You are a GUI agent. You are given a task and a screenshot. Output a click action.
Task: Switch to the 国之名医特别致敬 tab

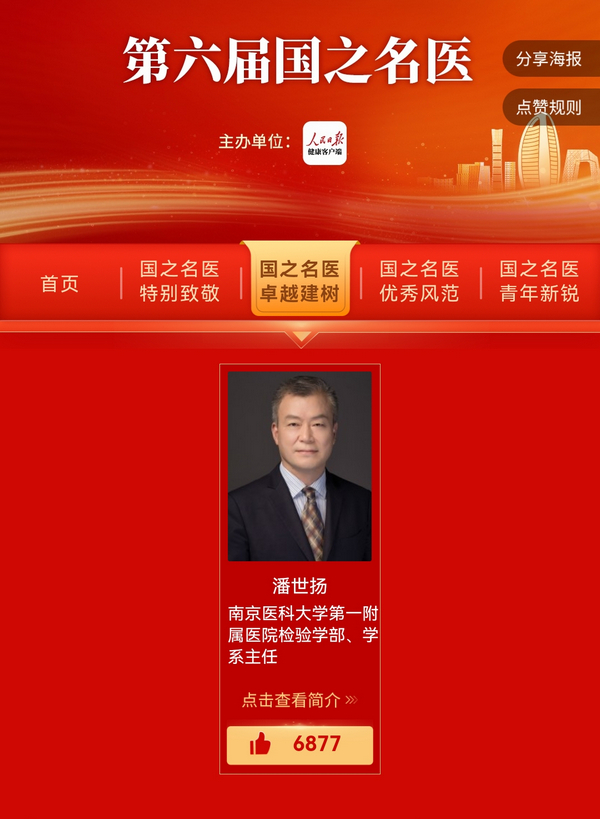pos(180,281)
